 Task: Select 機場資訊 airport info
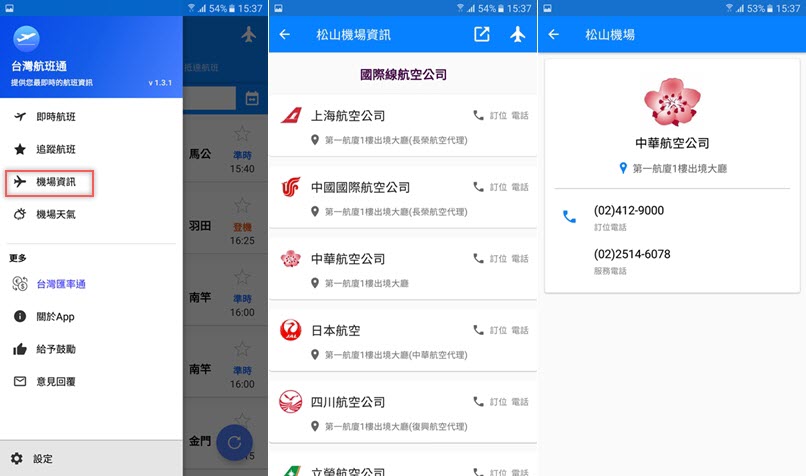(x=56, y=182)
